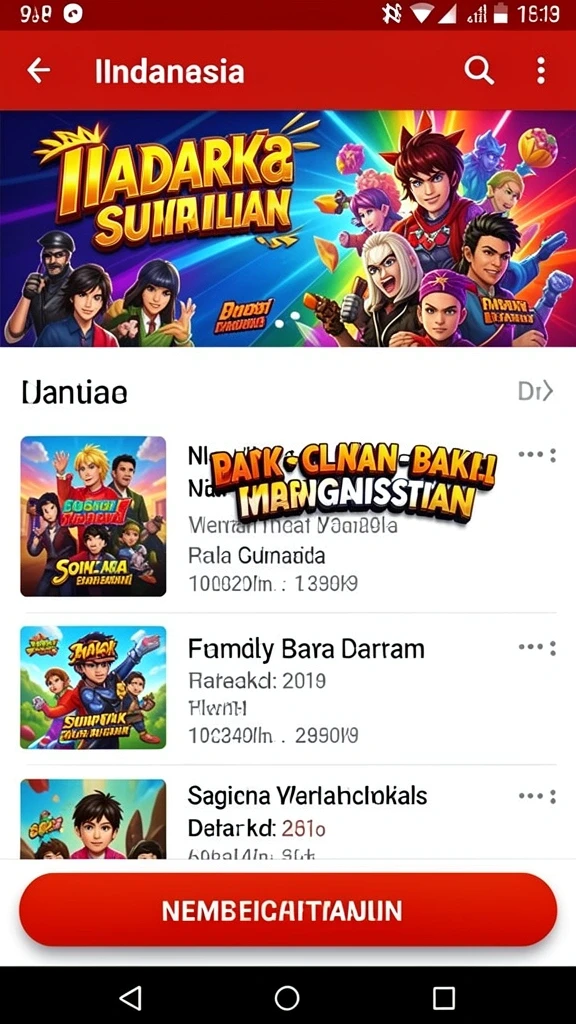Open the colorful characters banner at the top
Image resolution: width=576 pixels, height=1024 pixels.
click(x=288, y=229)
